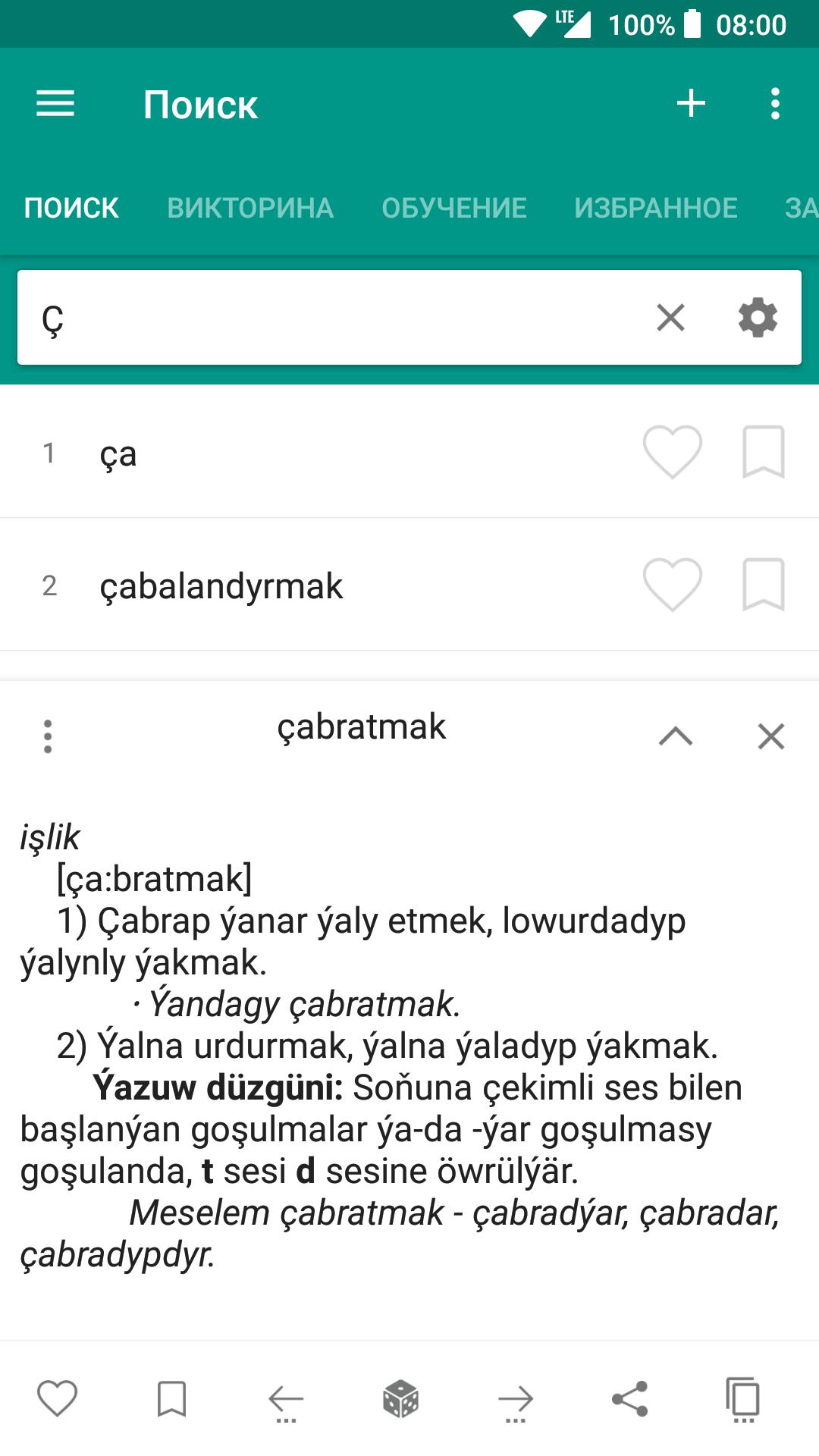The width and height of the screenshot is (819, 1456).
Task: Open search settings gear
Action: click(758, 318)
